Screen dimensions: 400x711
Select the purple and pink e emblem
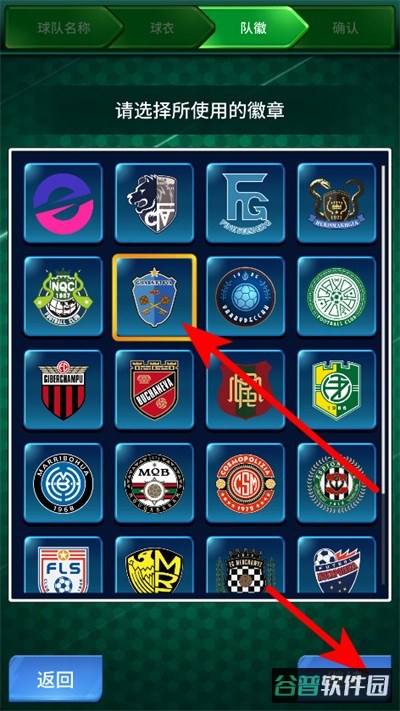63,203
